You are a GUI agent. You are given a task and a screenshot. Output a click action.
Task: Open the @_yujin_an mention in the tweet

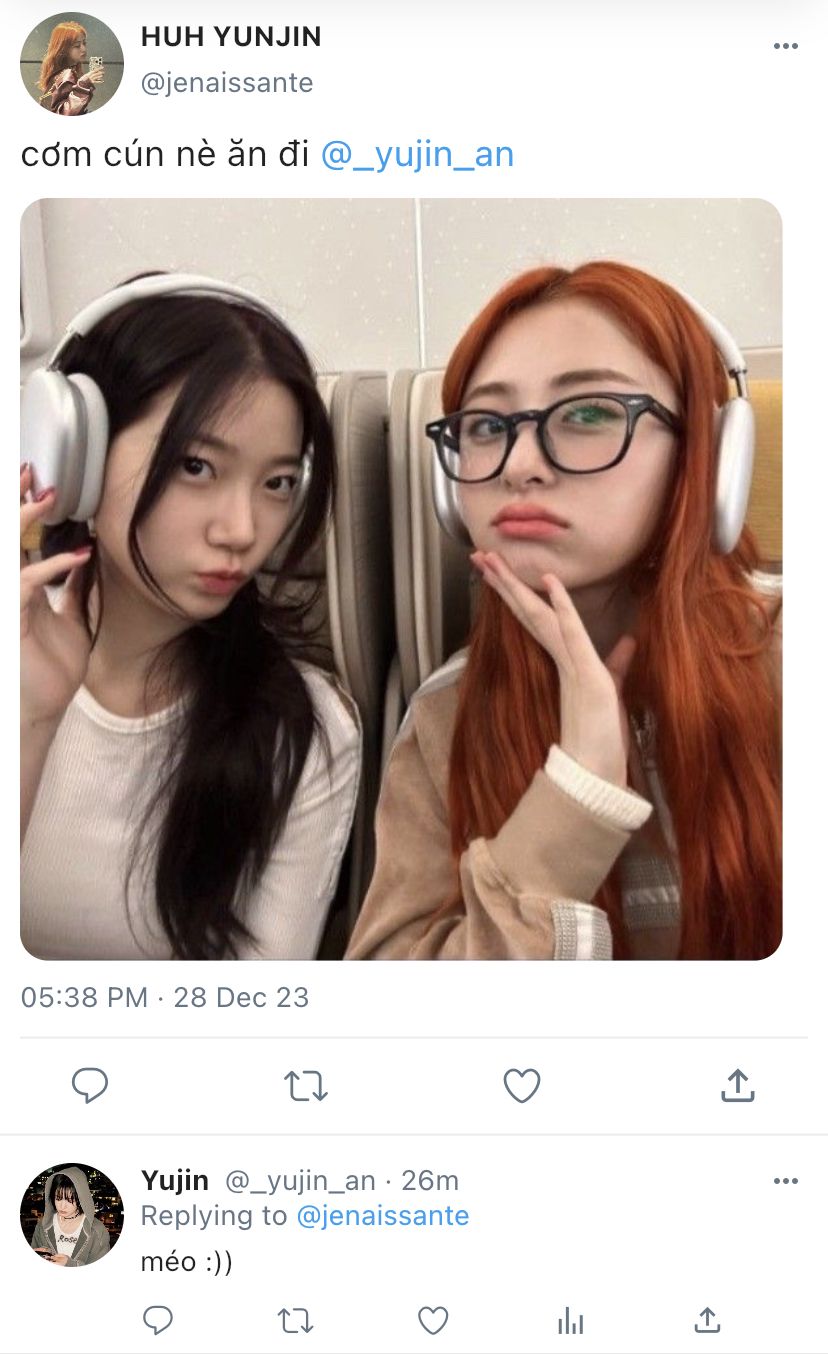[x=417, y=155]
